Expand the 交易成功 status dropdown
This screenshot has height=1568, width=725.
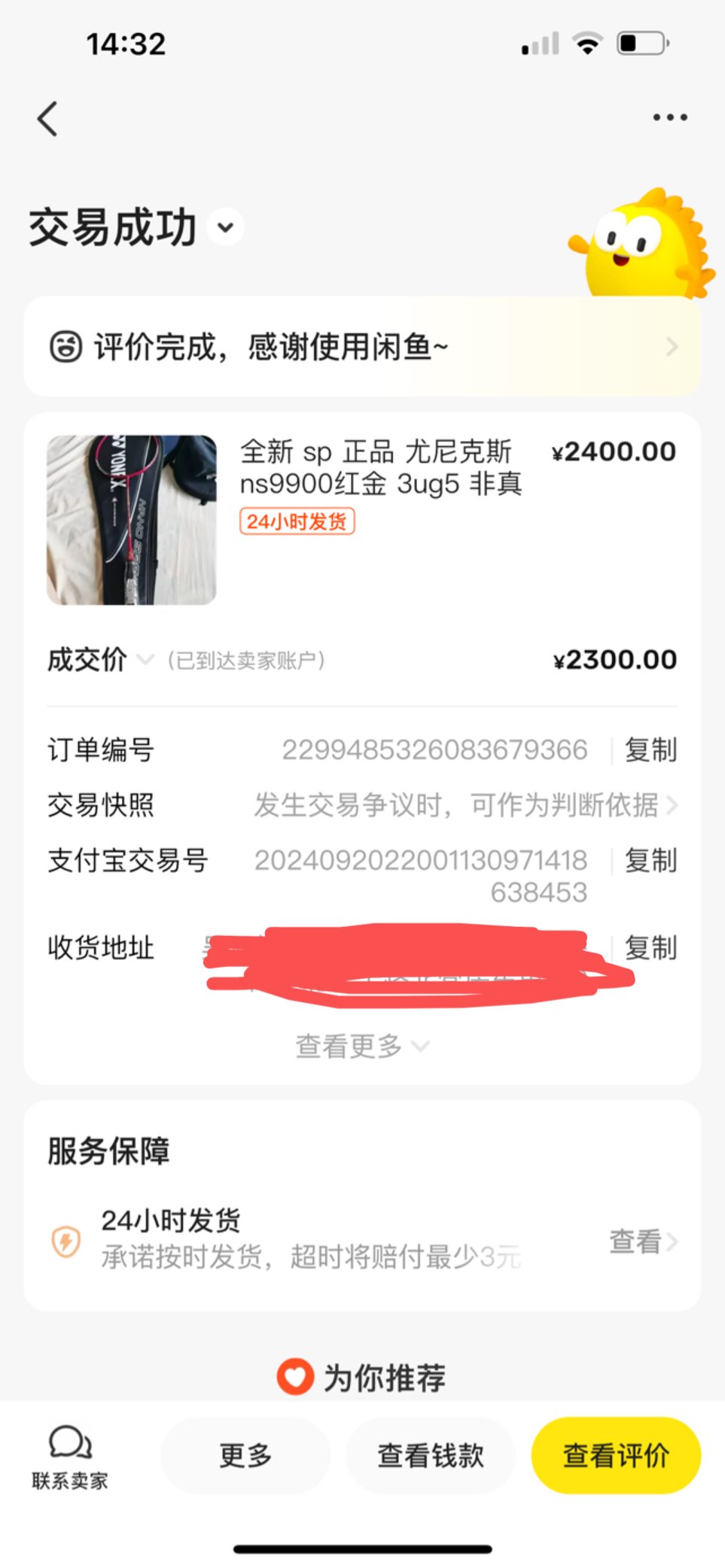(x=226, y=227)
